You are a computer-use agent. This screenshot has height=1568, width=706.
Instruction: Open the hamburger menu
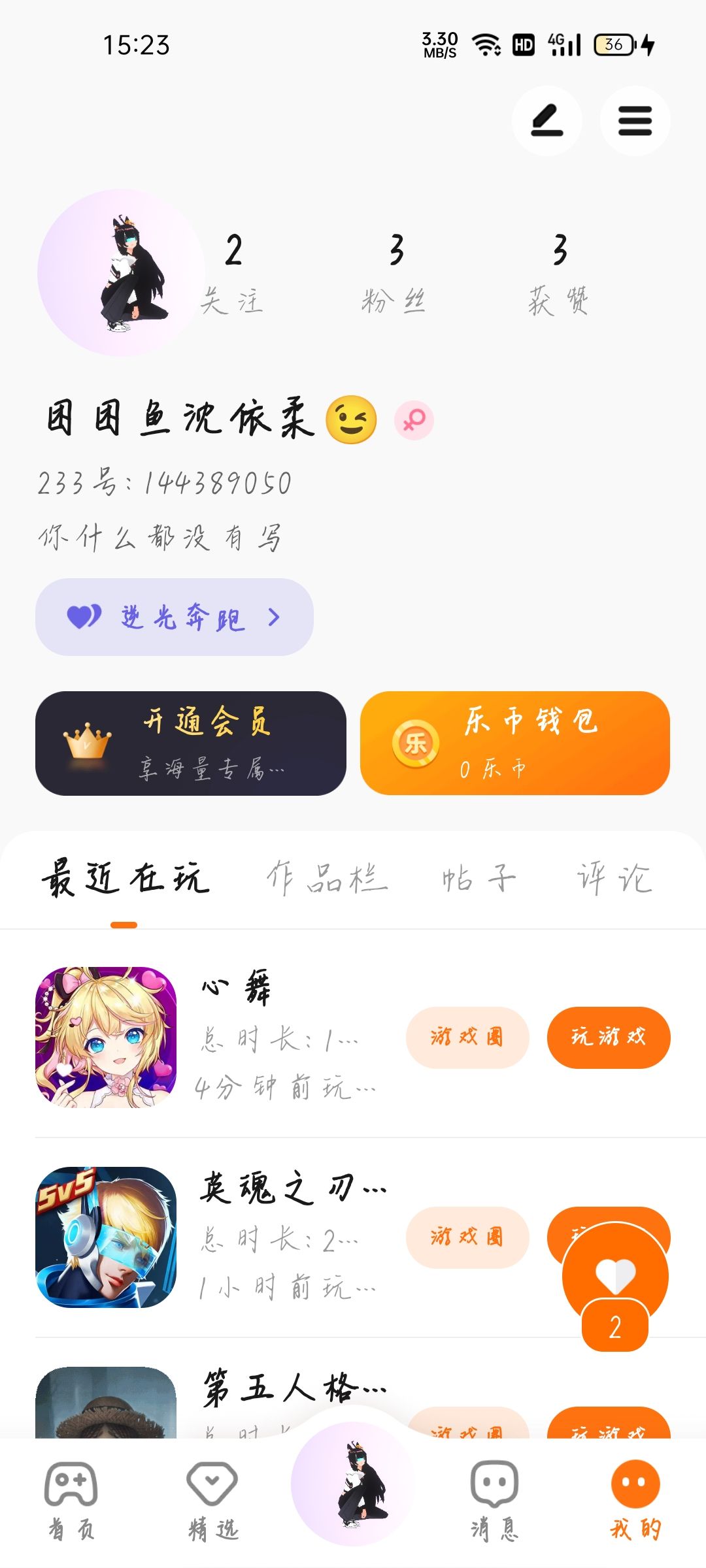coord(635,121)
